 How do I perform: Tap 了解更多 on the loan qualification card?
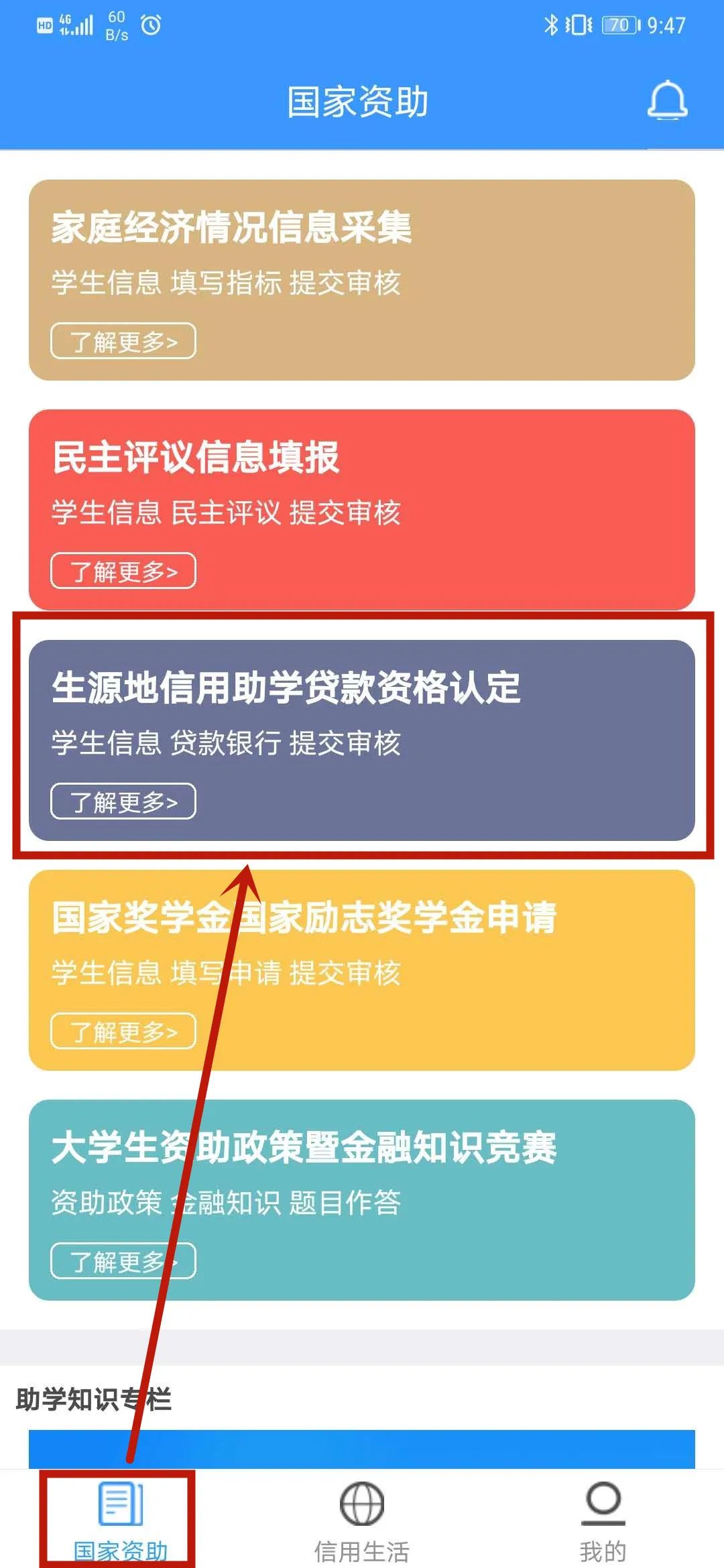pos(123,800)
